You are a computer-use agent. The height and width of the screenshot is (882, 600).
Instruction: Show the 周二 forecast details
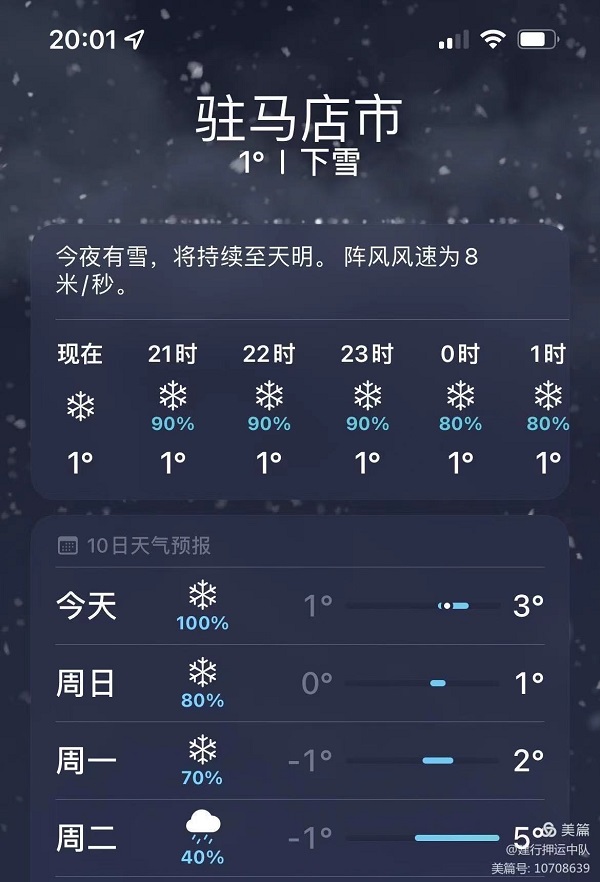(300, 838)
